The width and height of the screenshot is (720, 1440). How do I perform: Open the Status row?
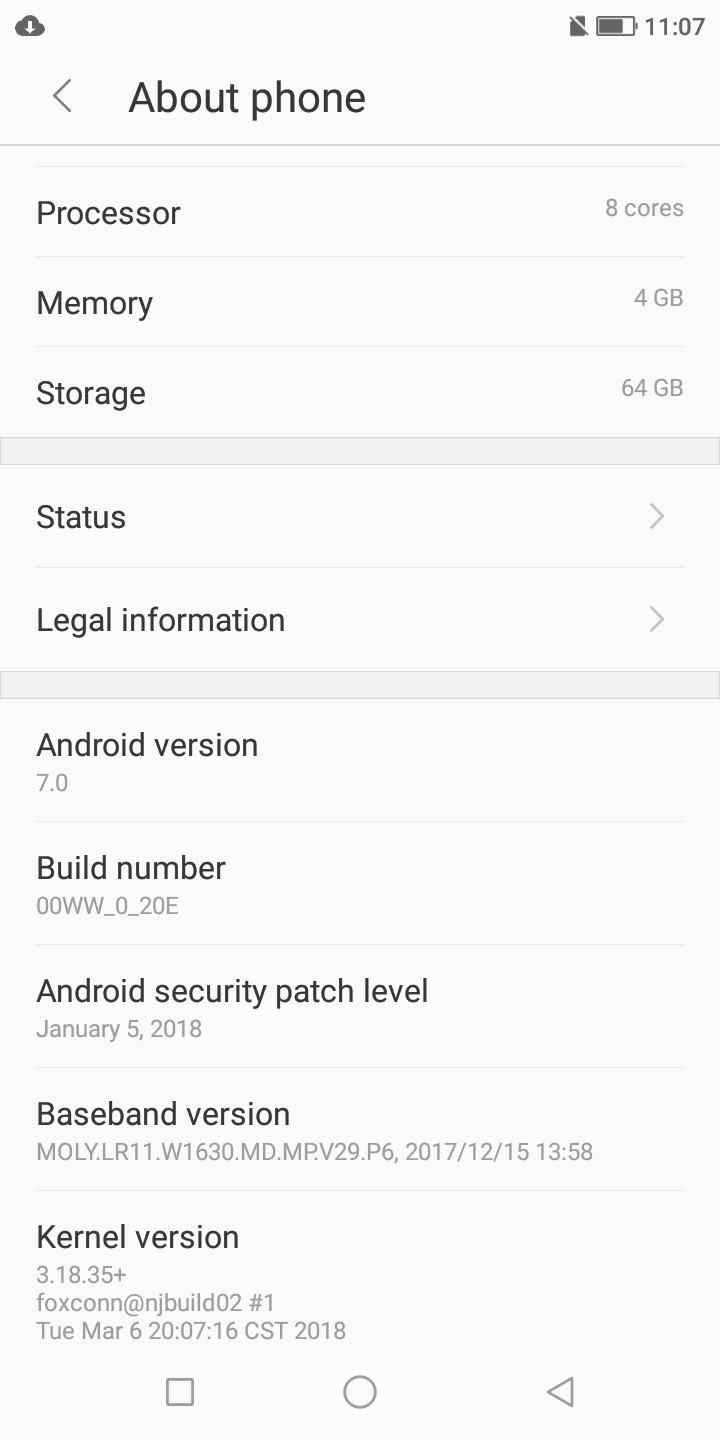tap(360, 517)
